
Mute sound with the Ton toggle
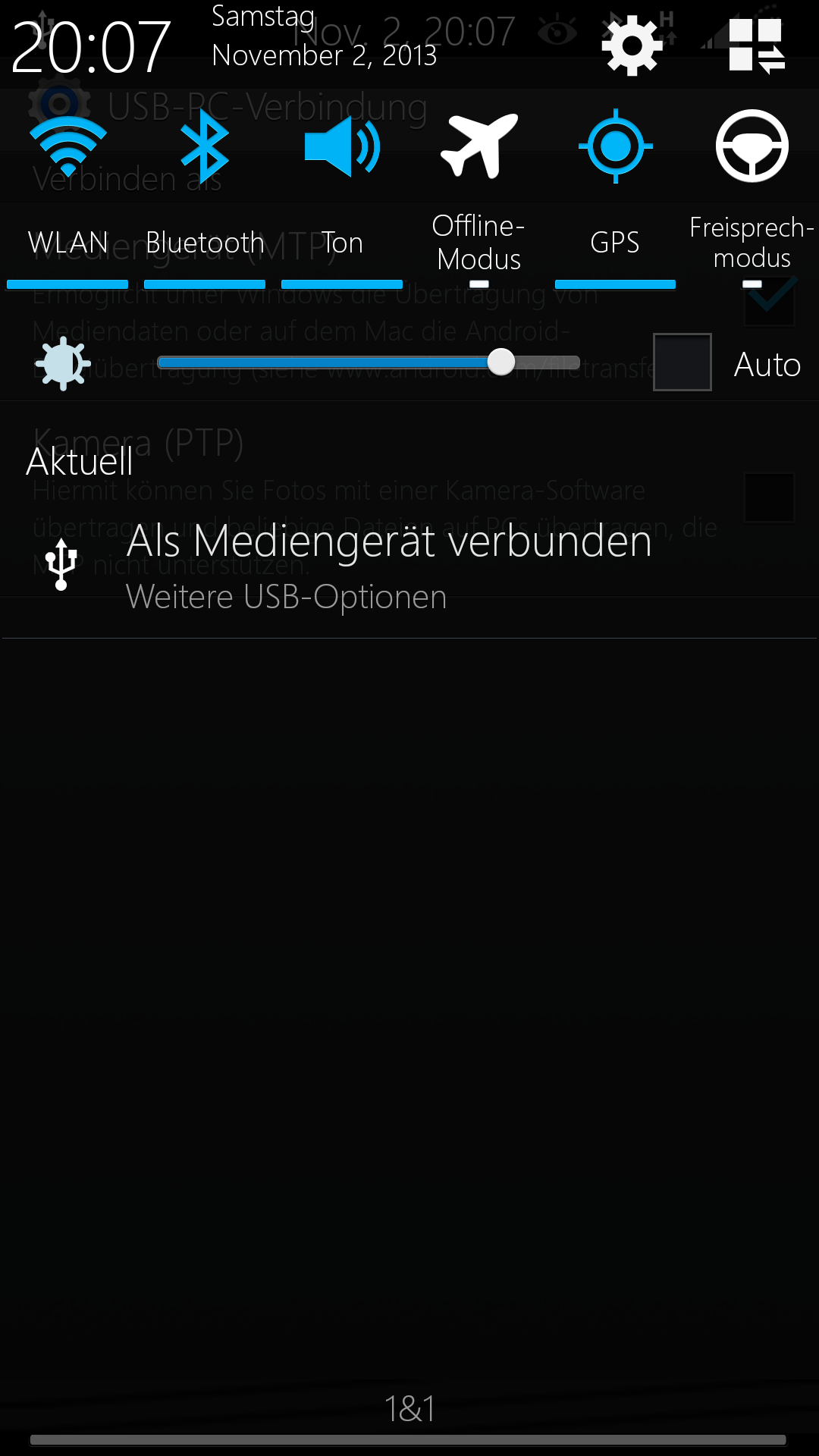pyautogui.click(x=342, y=196)
